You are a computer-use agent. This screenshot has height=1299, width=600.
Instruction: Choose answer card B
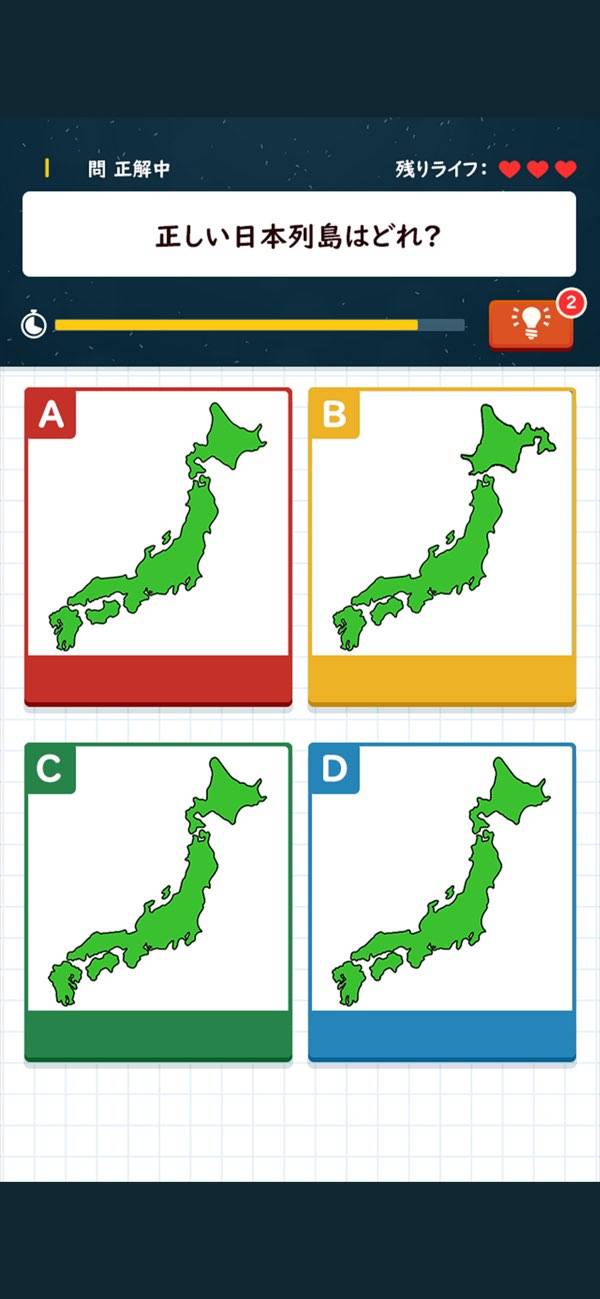441,545
